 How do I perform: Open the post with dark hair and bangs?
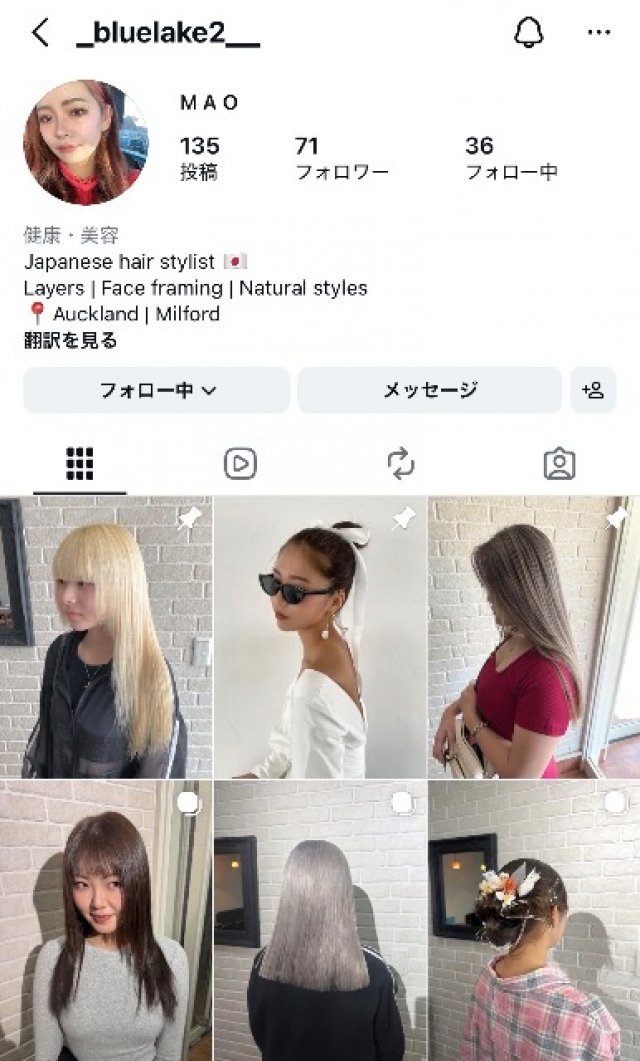(x=106, y=920)
